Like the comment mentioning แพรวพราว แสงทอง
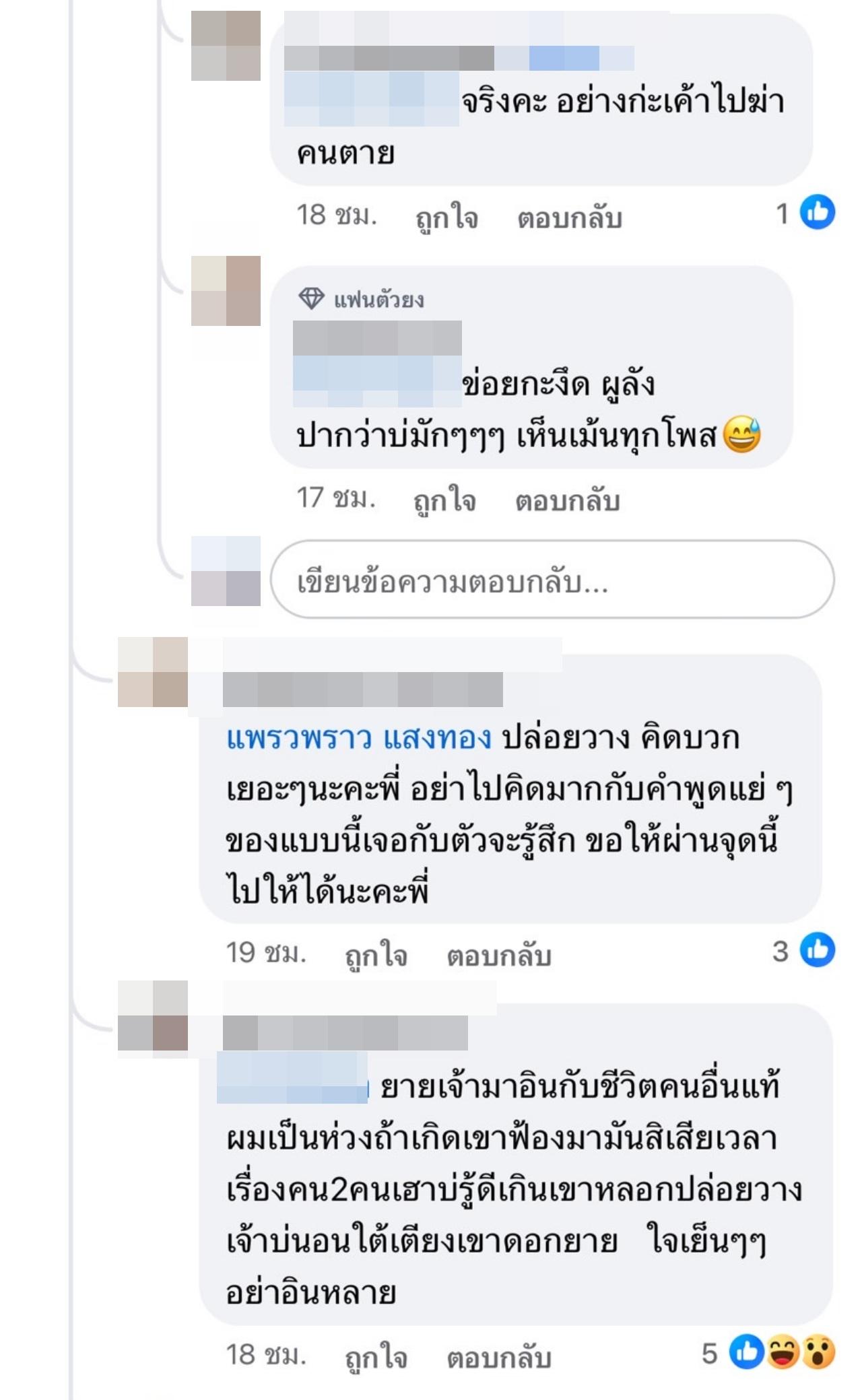This screenshot has width=862, height=1400. click(376, 955)
